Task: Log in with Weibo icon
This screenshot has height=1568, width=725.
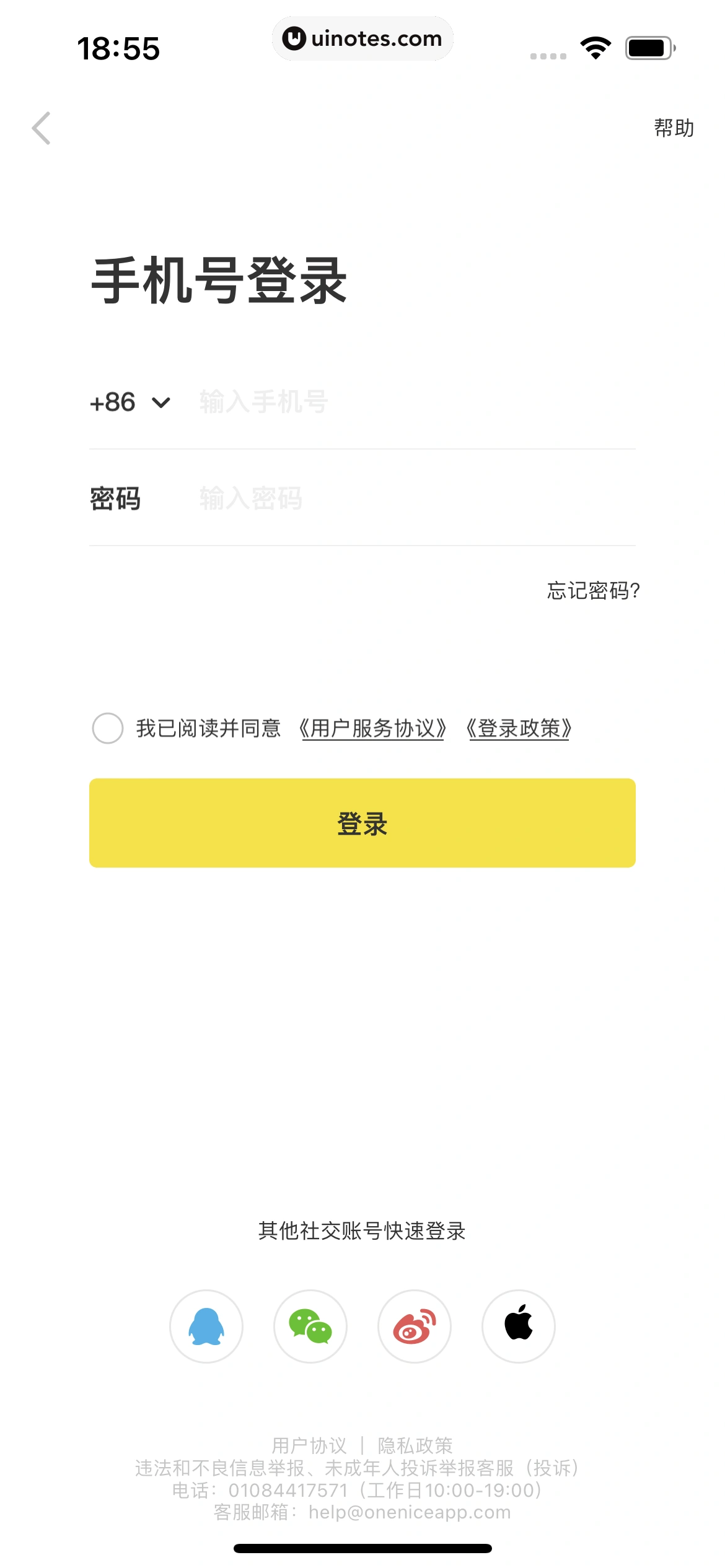Action: point(415,1326)
